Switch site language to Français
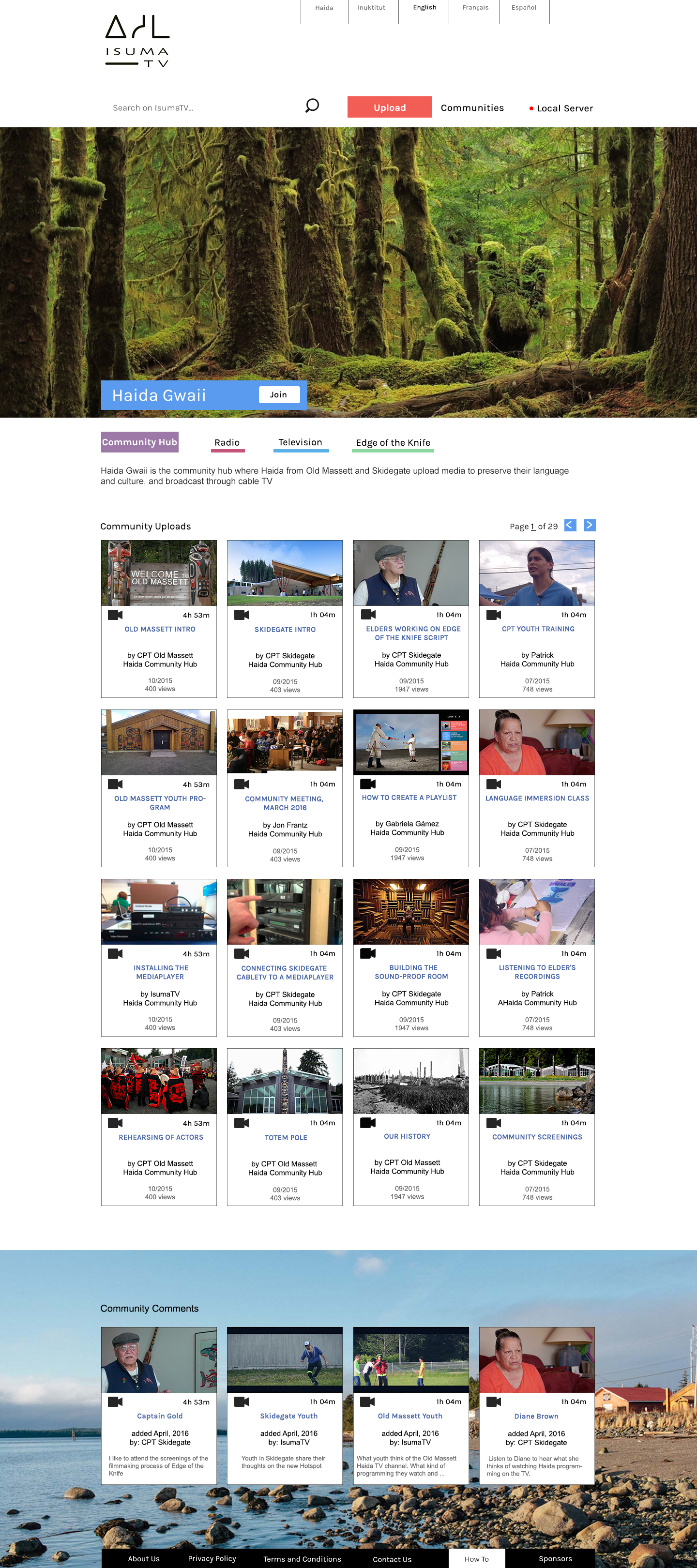697x1568 pixels. tap(475, 8)
